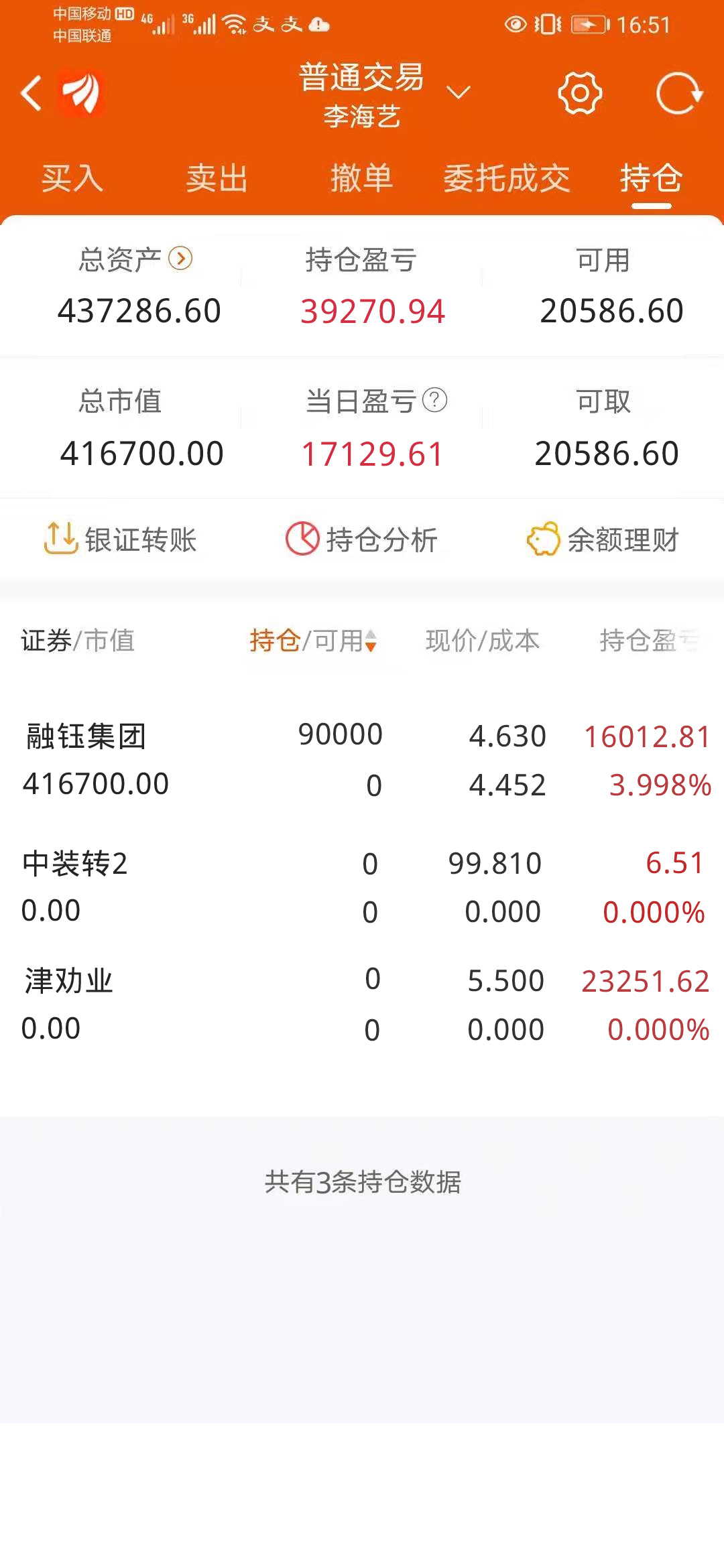Viewport: 724px width, 1568px height.
Task: Open the 委托成交 tab
Action: coord(508,179)
